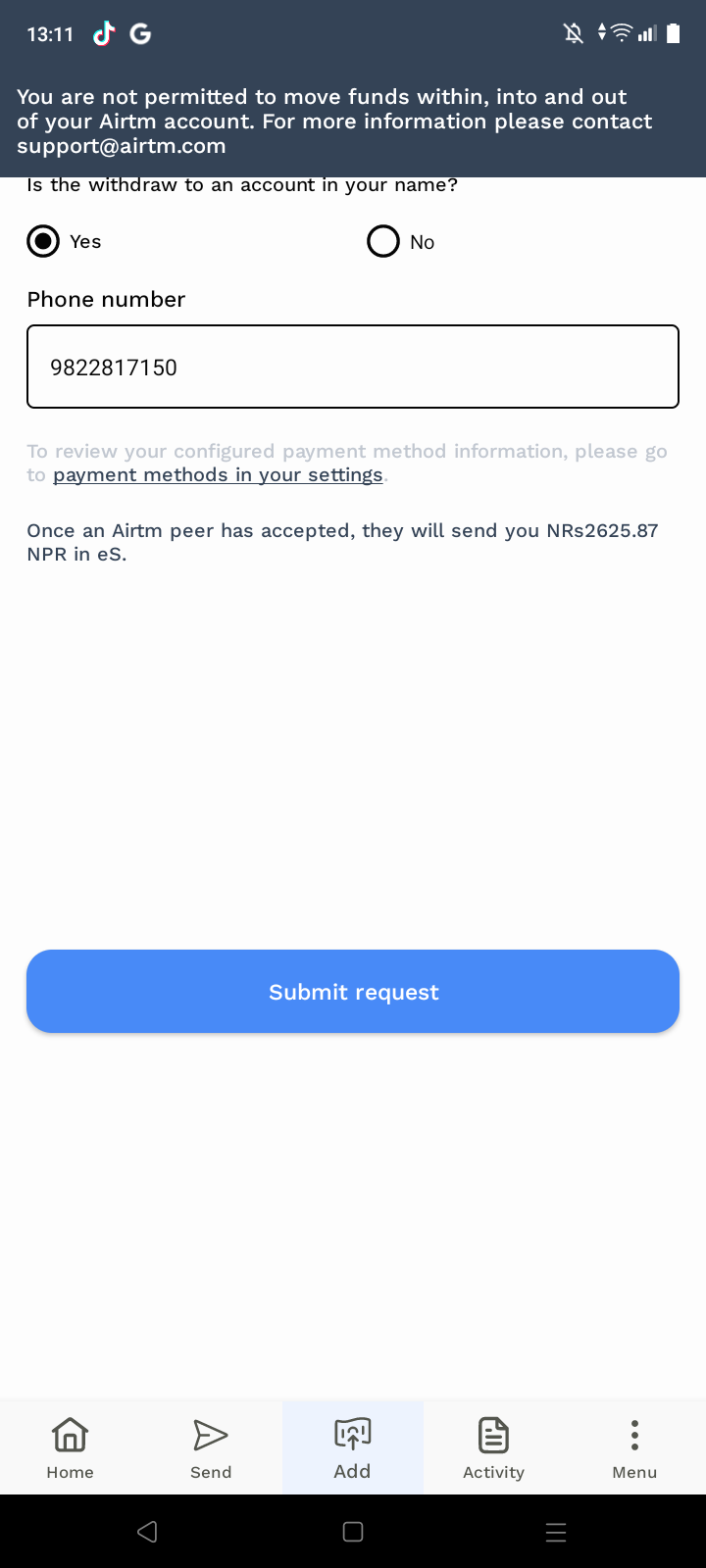This screenshot has height=1568, width=706.
Task: View the Activity tab
Action: click(x=493, y=1447)
